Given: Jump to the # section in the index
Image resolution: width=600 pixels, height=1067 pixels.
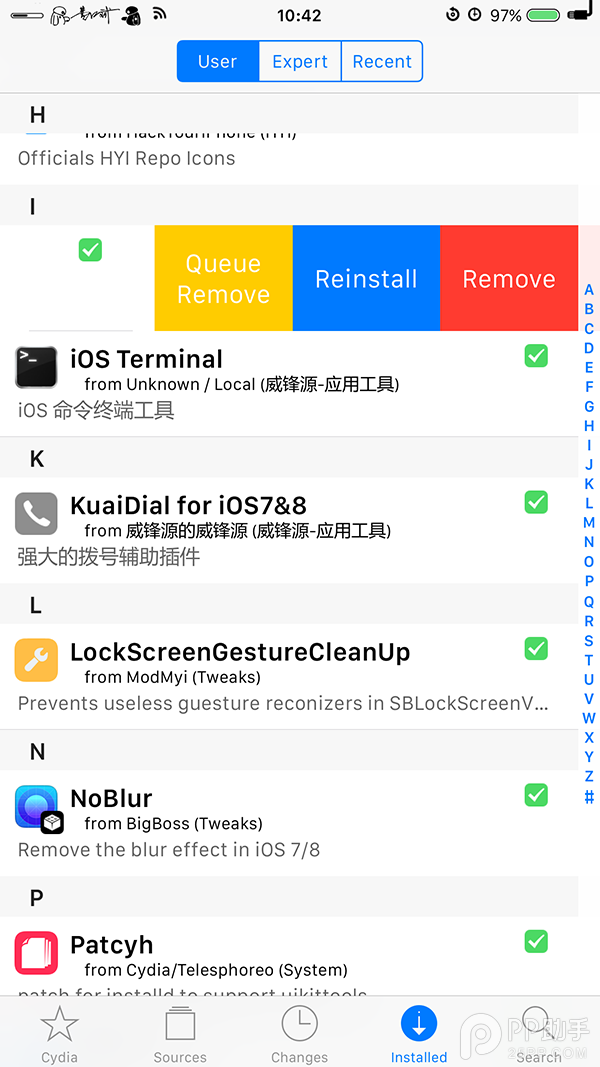Looking at the screenshot, I should click(589, 797).
